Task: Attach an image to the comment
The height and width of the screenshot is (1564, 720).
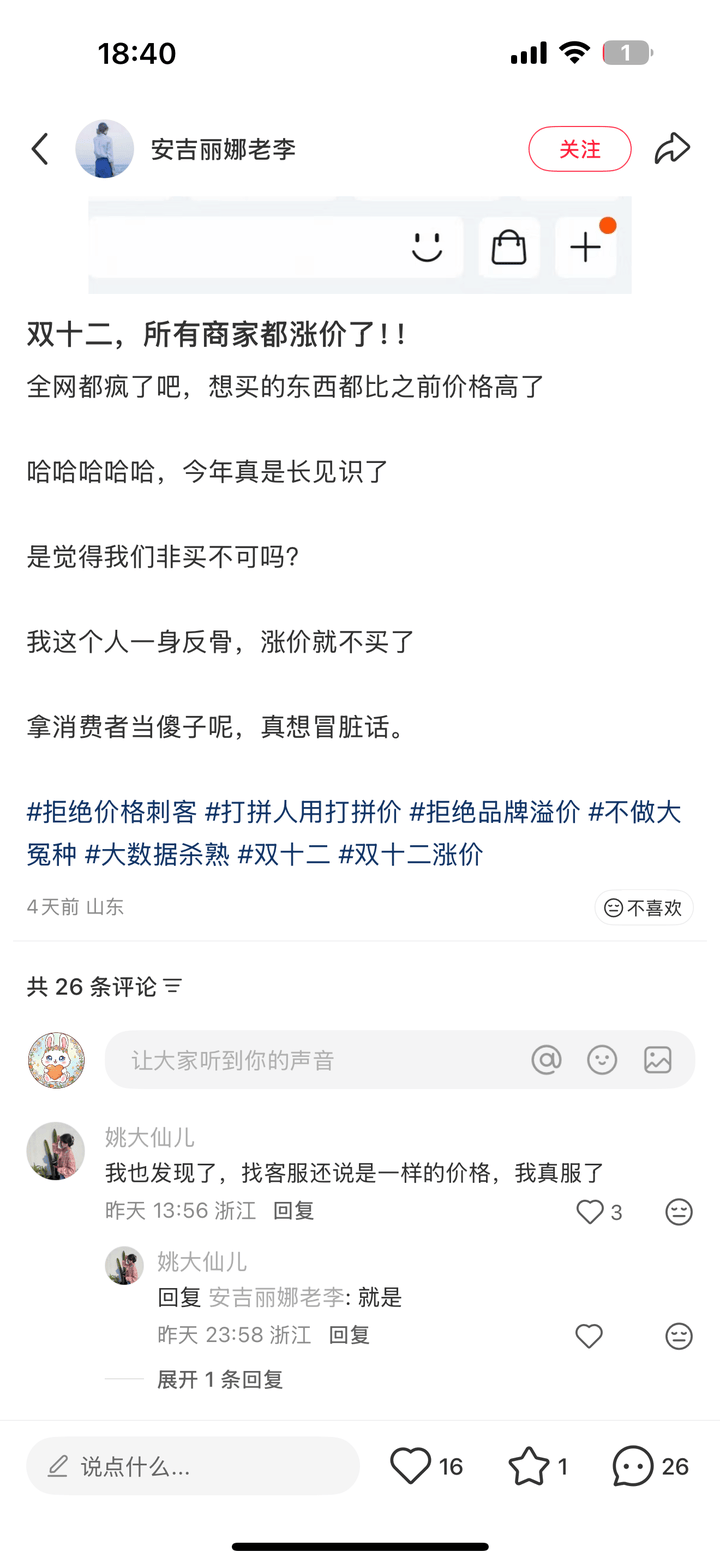Action: pyautogui.click(x=658, y=1060)
